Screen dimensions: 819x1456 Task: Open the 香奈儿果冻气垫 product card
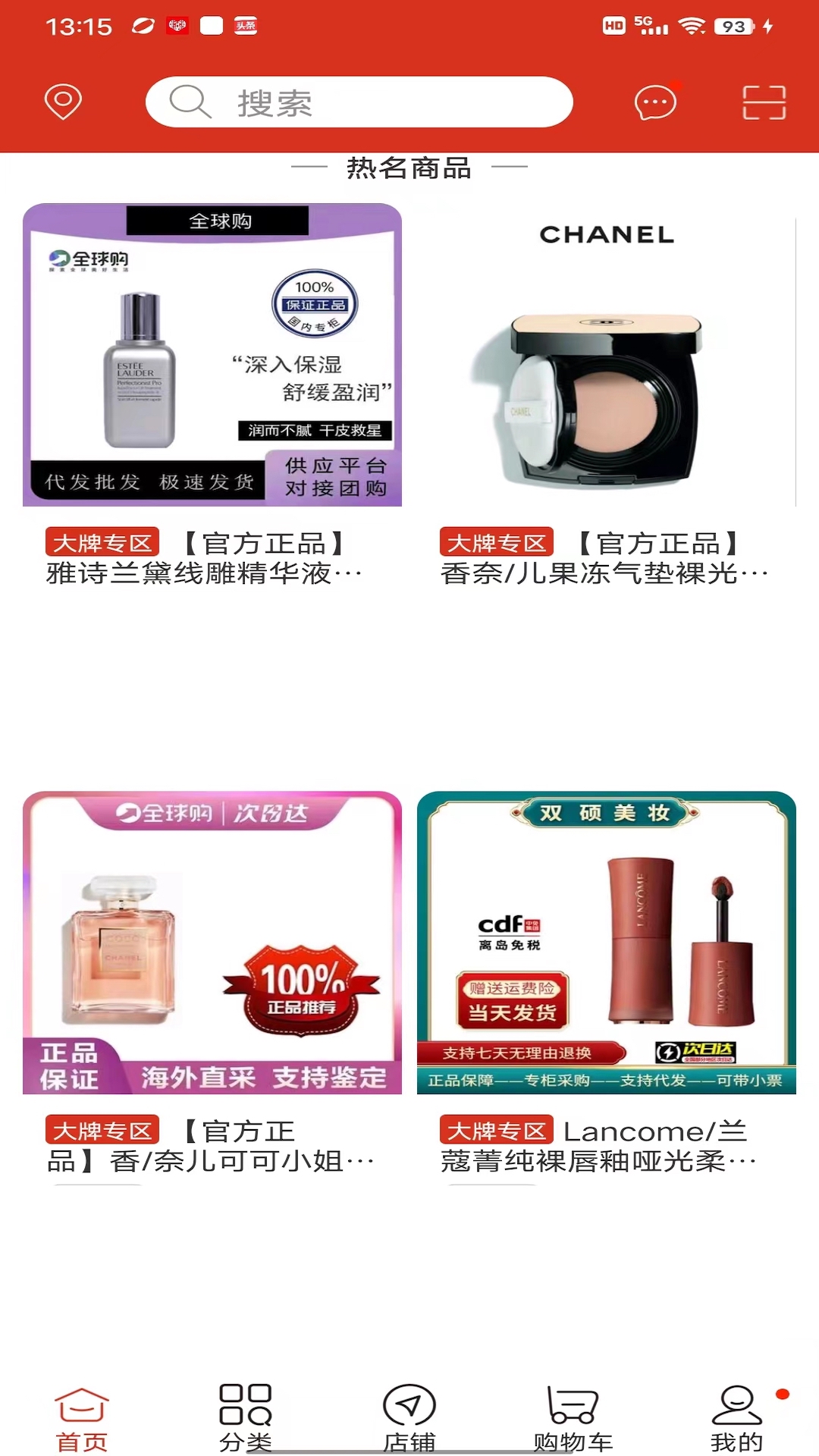(x=607, y=396)
